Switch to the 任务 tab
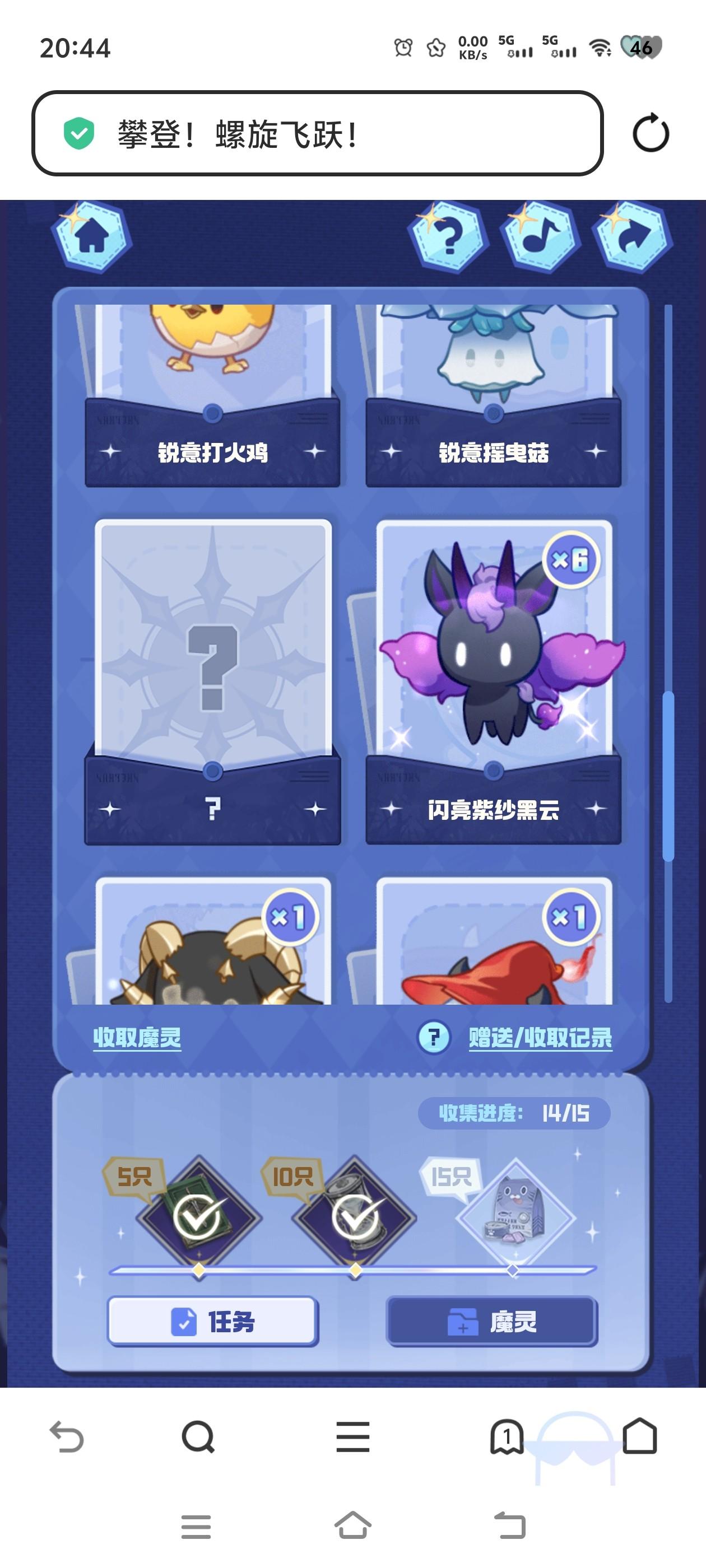 [x=212, y=1322]
